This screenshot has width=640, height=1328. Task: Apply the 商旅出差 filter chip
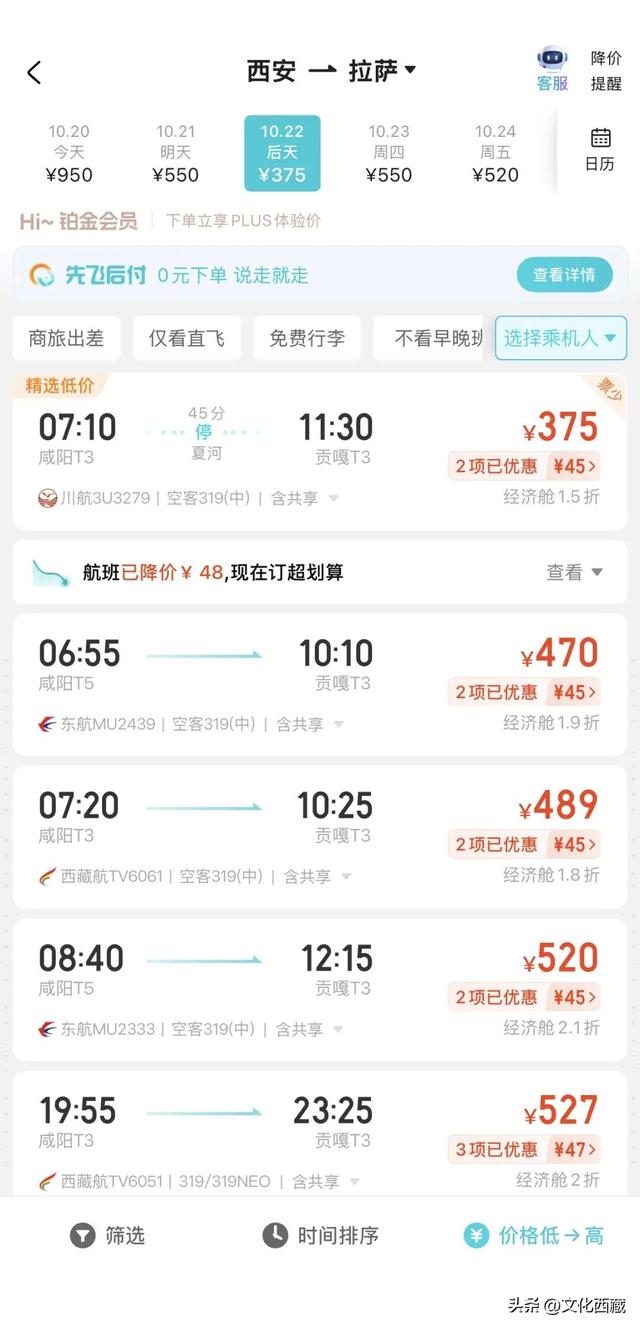(x=66, y=338)
